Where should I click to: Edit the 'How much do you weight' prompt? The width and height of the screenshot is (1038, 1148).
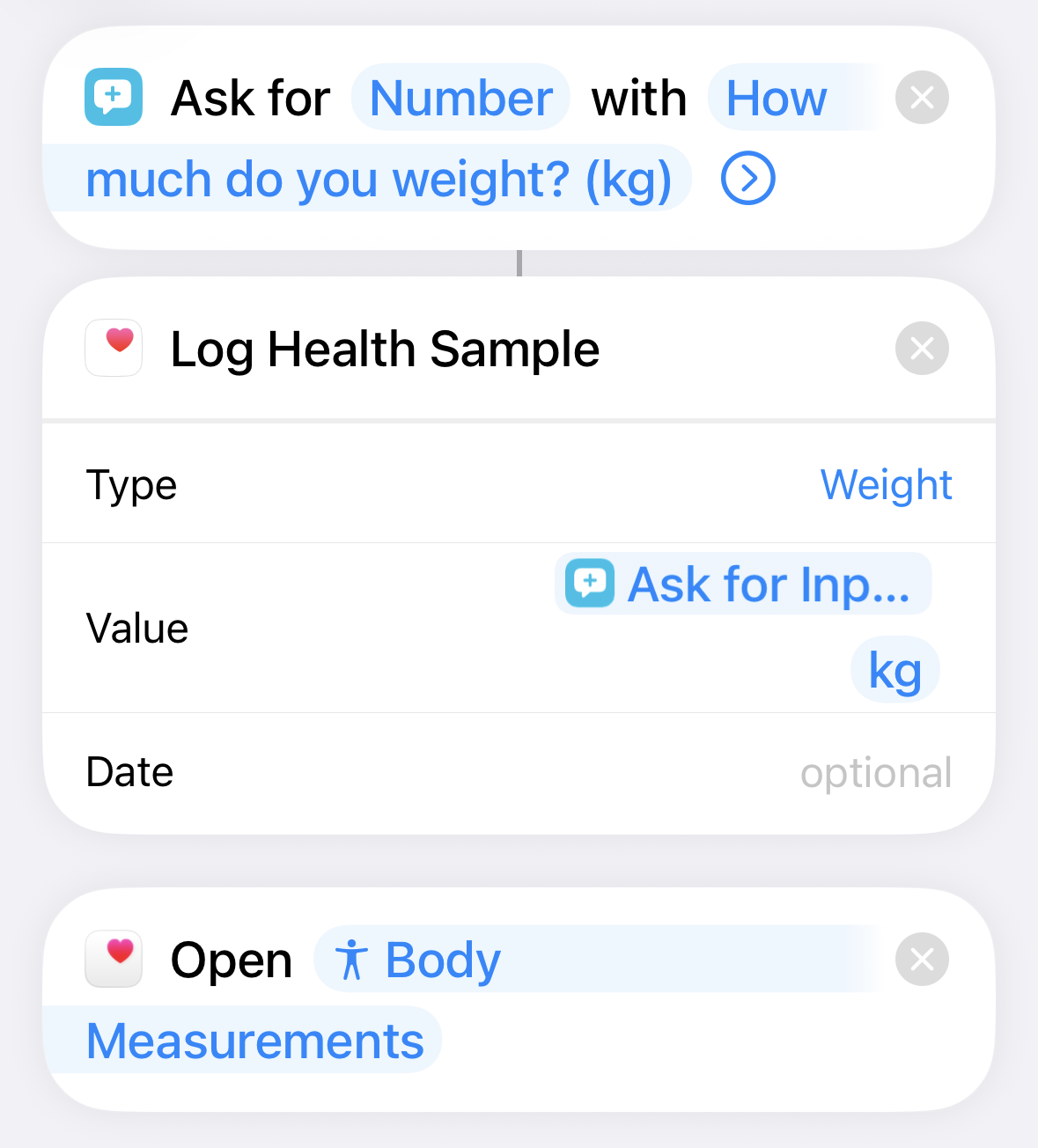pyautogui.click(x=379, y=180)
